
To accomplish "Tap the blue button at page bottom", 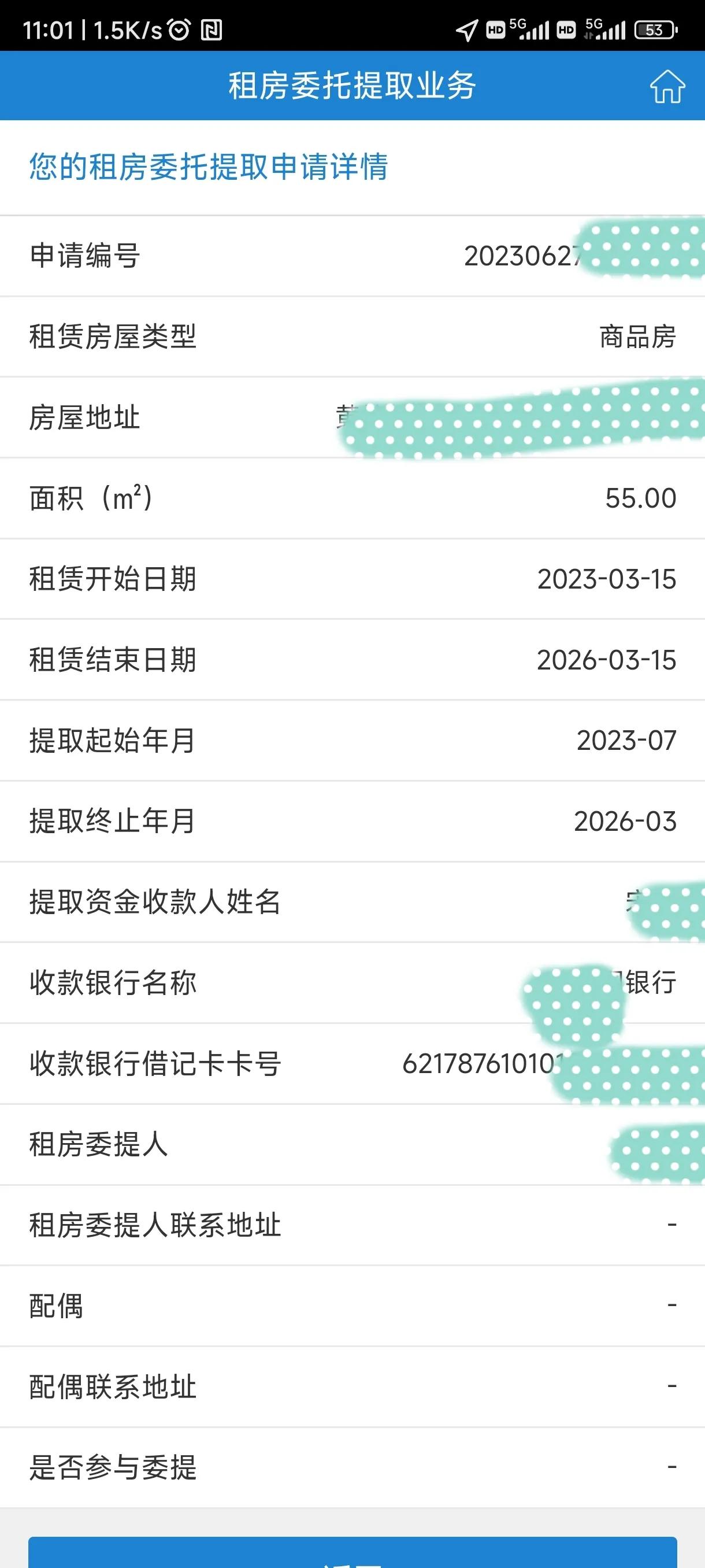I will [x=352, y=1556].
